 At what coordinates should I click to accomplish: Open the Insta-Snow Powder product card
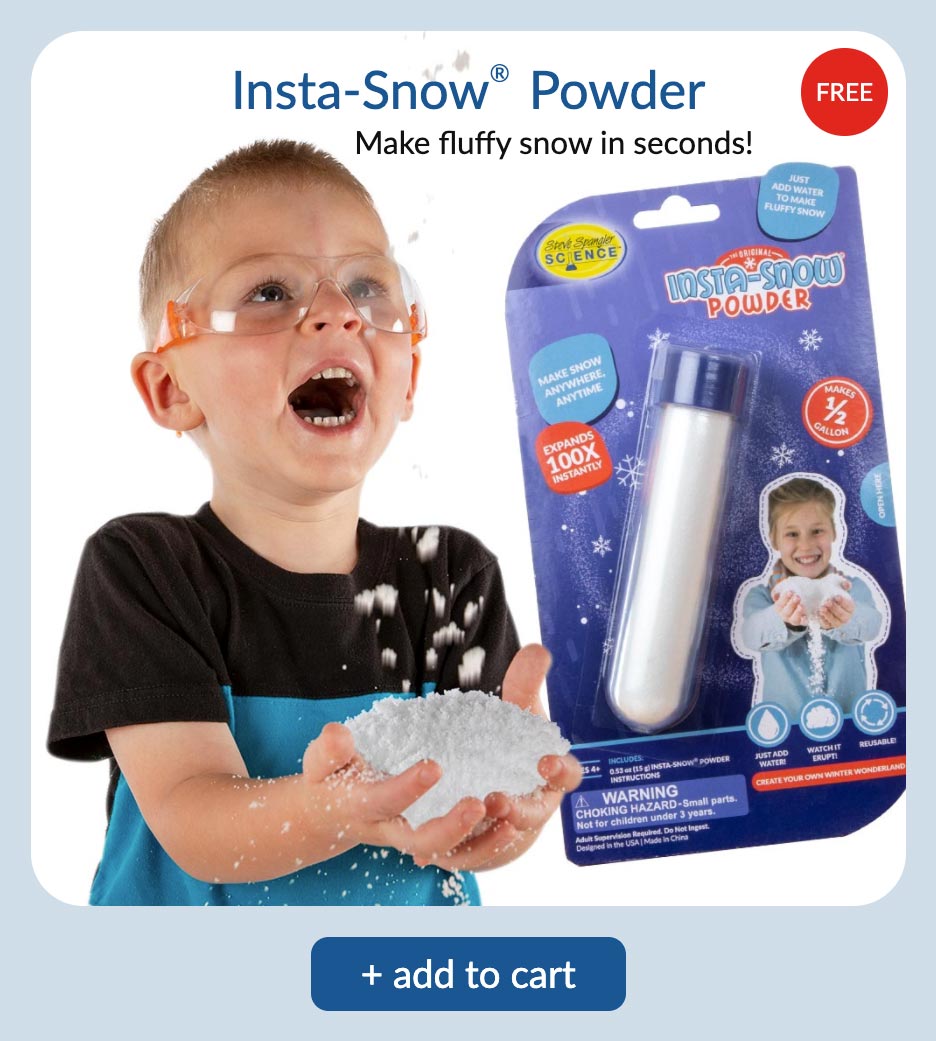tap(468, 90)
